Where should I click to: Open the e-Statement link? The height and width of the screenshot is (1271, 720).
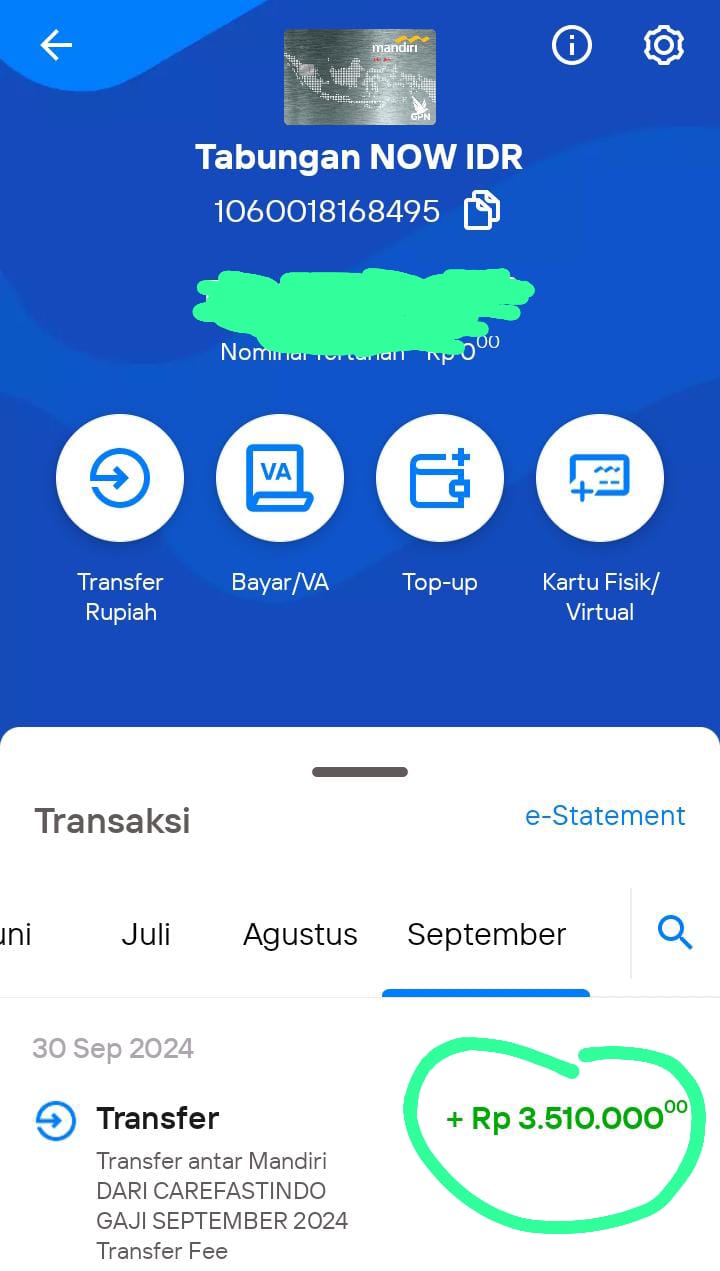click(605, 816)
